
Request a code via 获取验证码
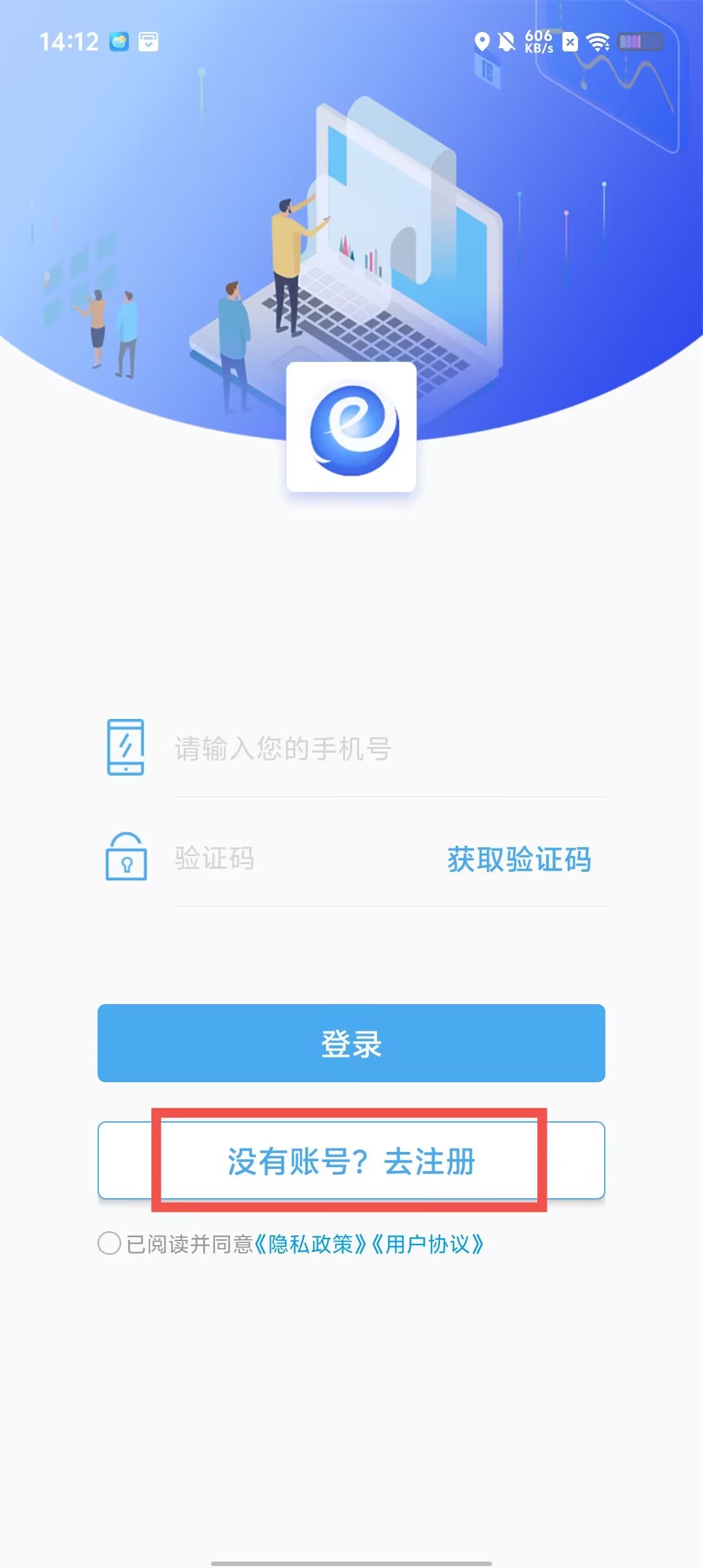[x=519, y=860]
